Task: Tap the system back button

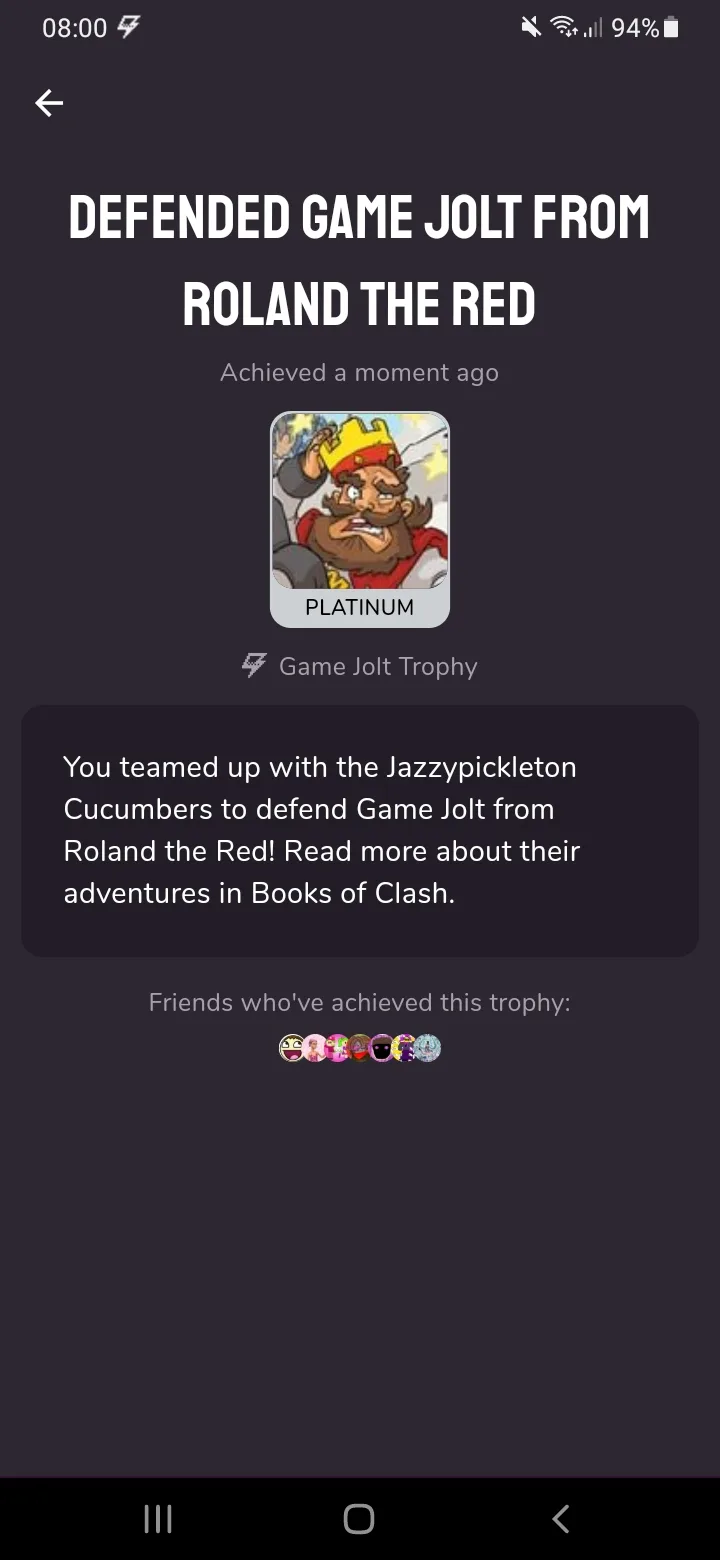Action: coord(561,1519)
